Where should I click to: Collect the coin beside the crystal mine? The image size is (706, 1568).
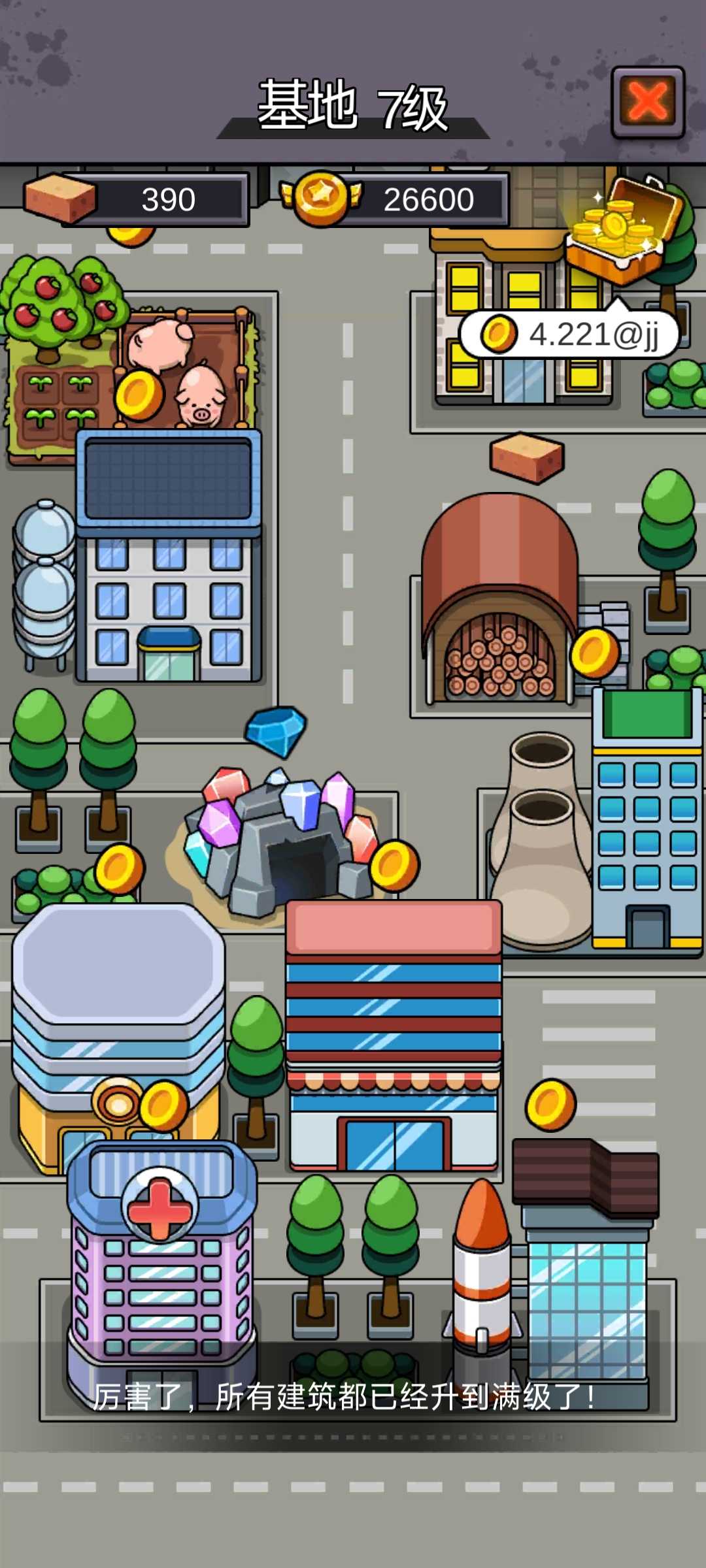[394, 866]
